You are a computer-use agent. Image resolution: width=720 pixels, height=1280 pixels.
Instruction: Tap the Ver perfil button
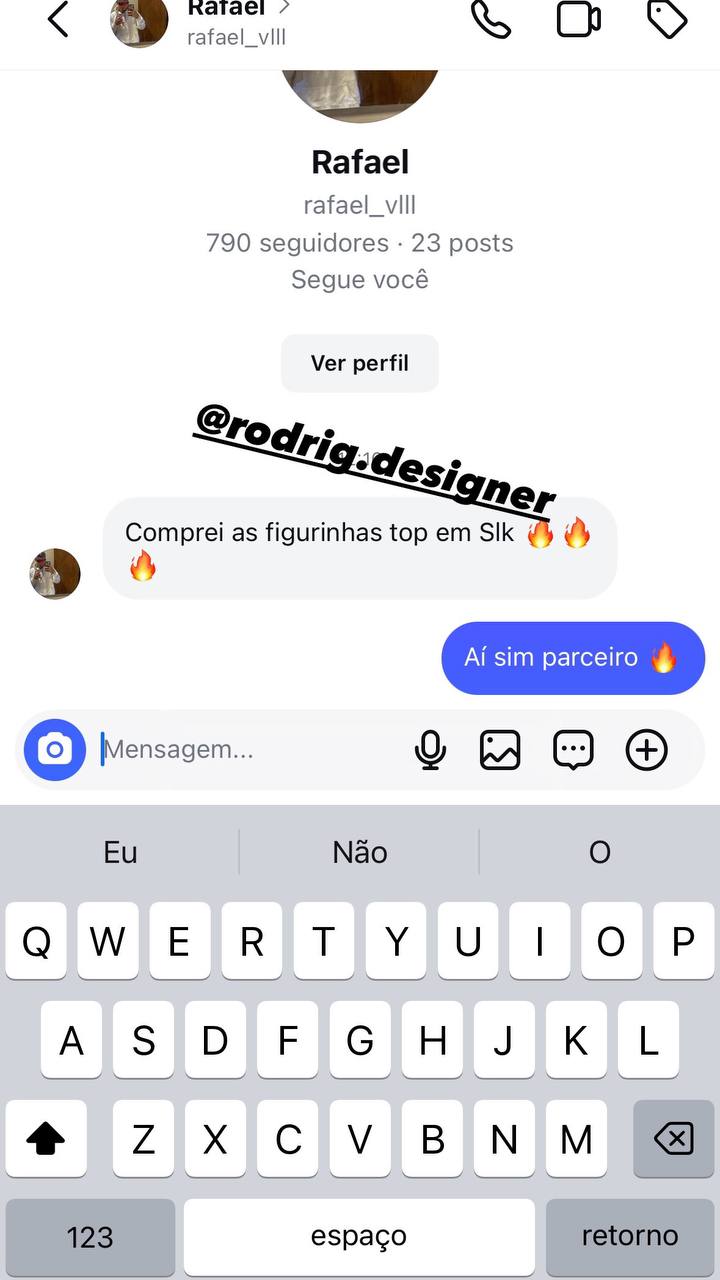click(359, 363)
